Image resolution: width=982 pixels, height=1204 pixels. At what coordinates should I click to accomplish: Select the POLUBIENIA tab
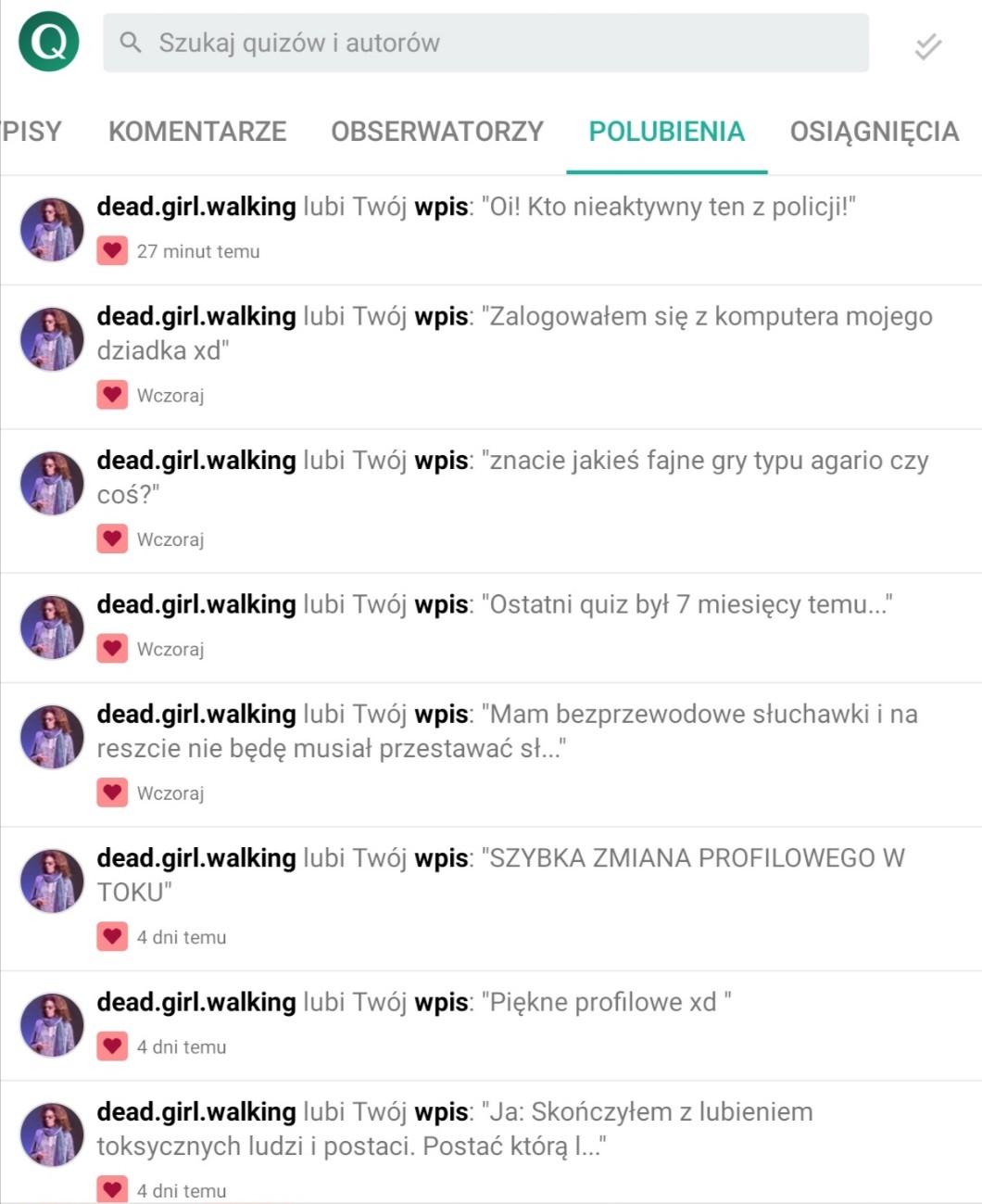pos(667,132)
